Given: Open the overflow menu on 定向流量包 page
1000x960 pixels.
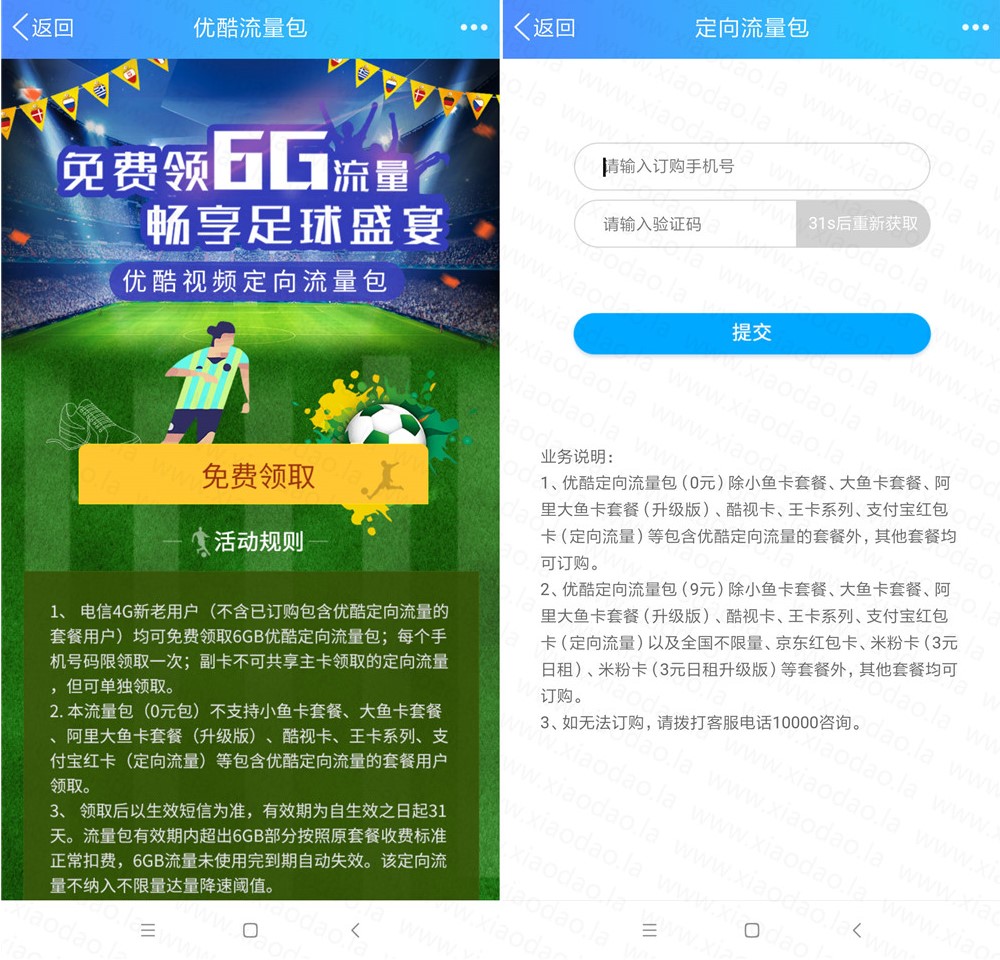Looking at the screenshot, I should pos(974,28).
